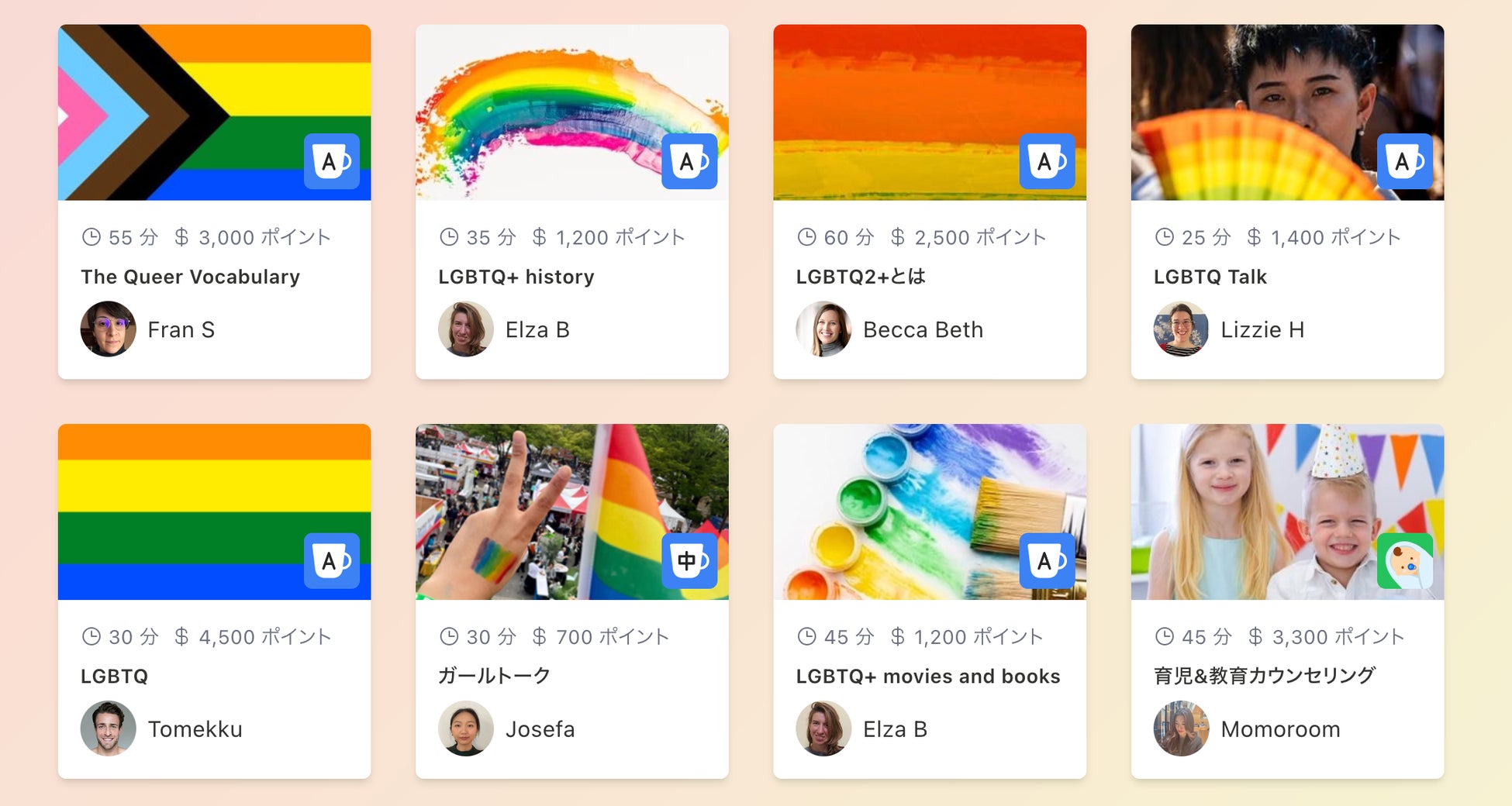Open the LGBTQ+ movies and books lesson
Image resolution: width=1512 pixels, height=806 pixels.
pos(927,676)
